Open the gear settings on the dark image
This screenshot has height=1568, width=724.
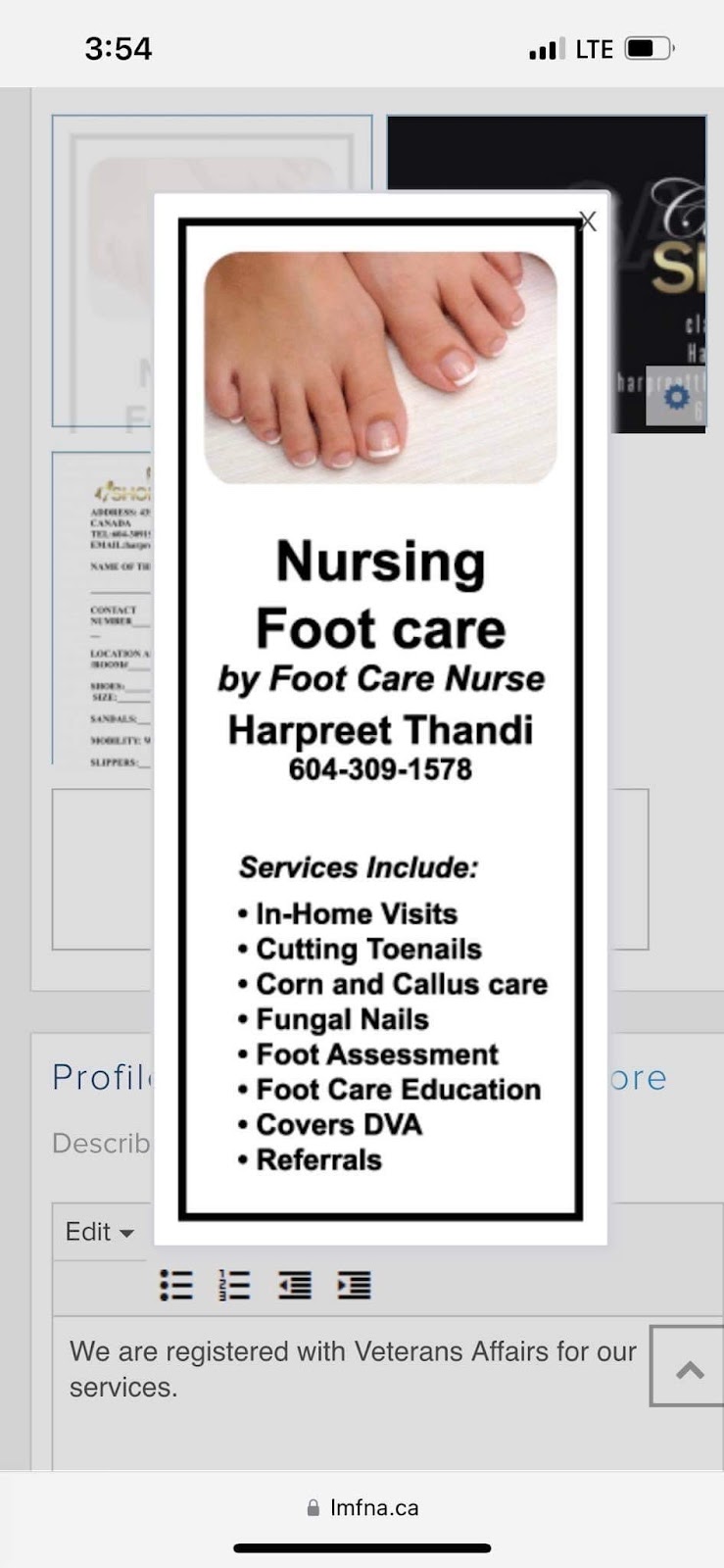[x=676, y=397]
